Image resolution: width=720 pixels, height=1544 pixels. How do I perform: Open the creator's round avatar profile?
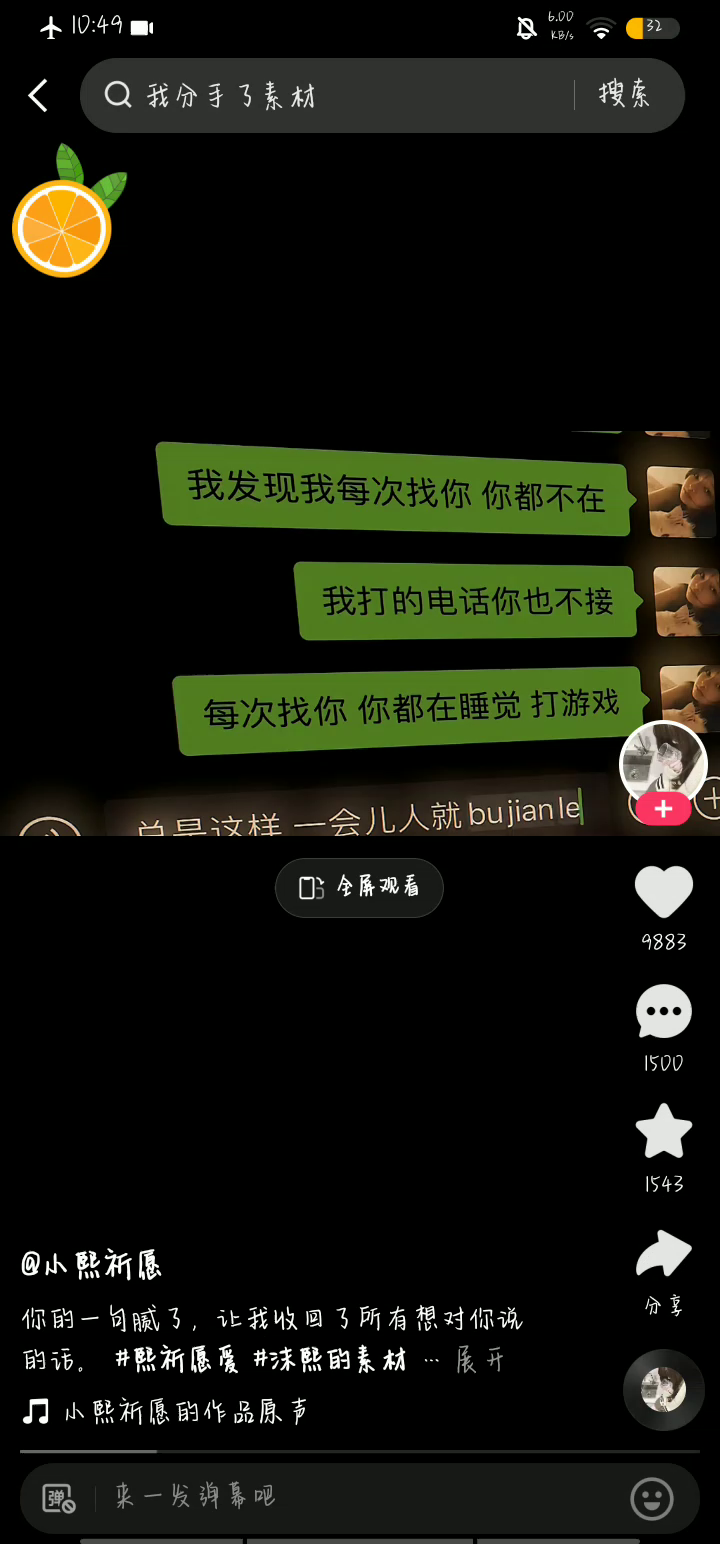[663, 762]
